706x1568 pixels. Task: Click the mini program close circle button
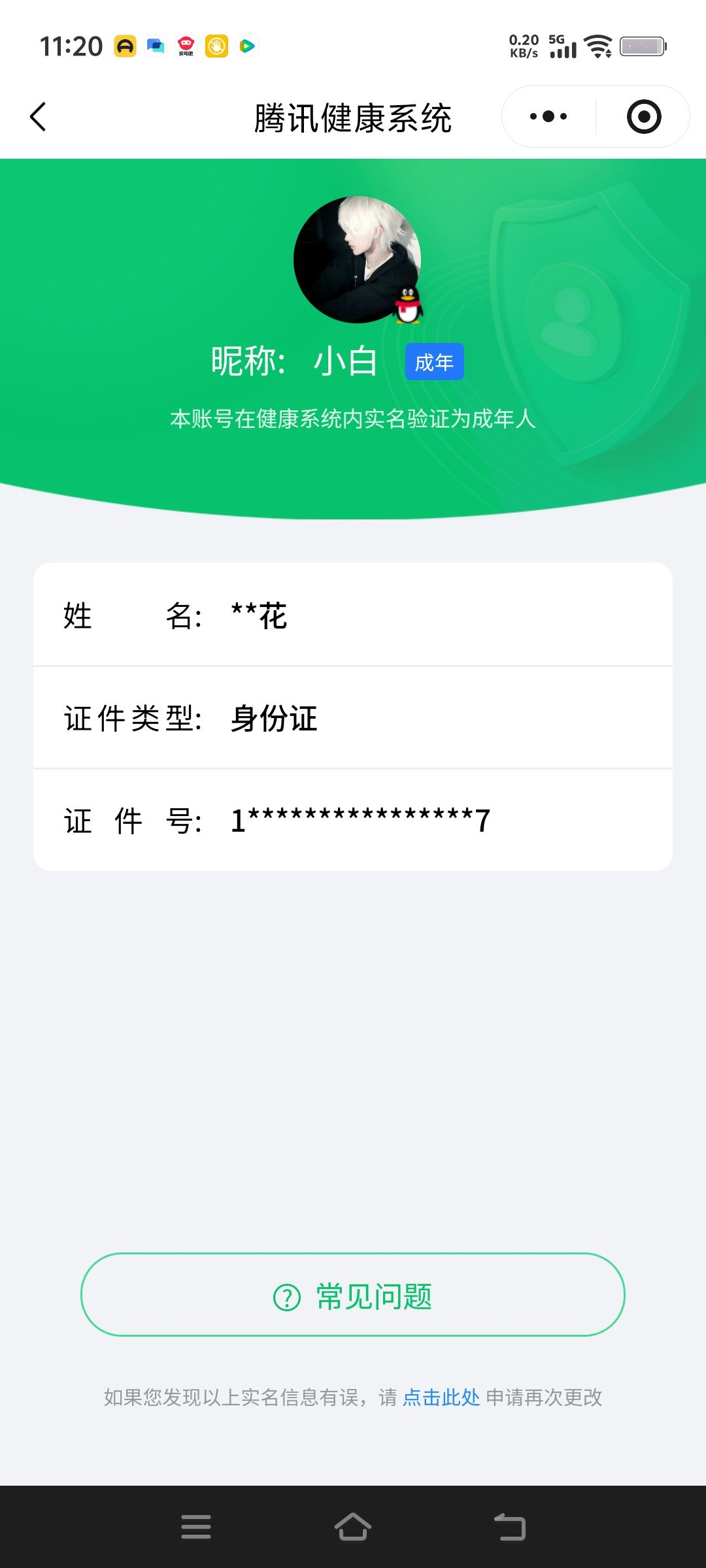click(x=643, y=116)
